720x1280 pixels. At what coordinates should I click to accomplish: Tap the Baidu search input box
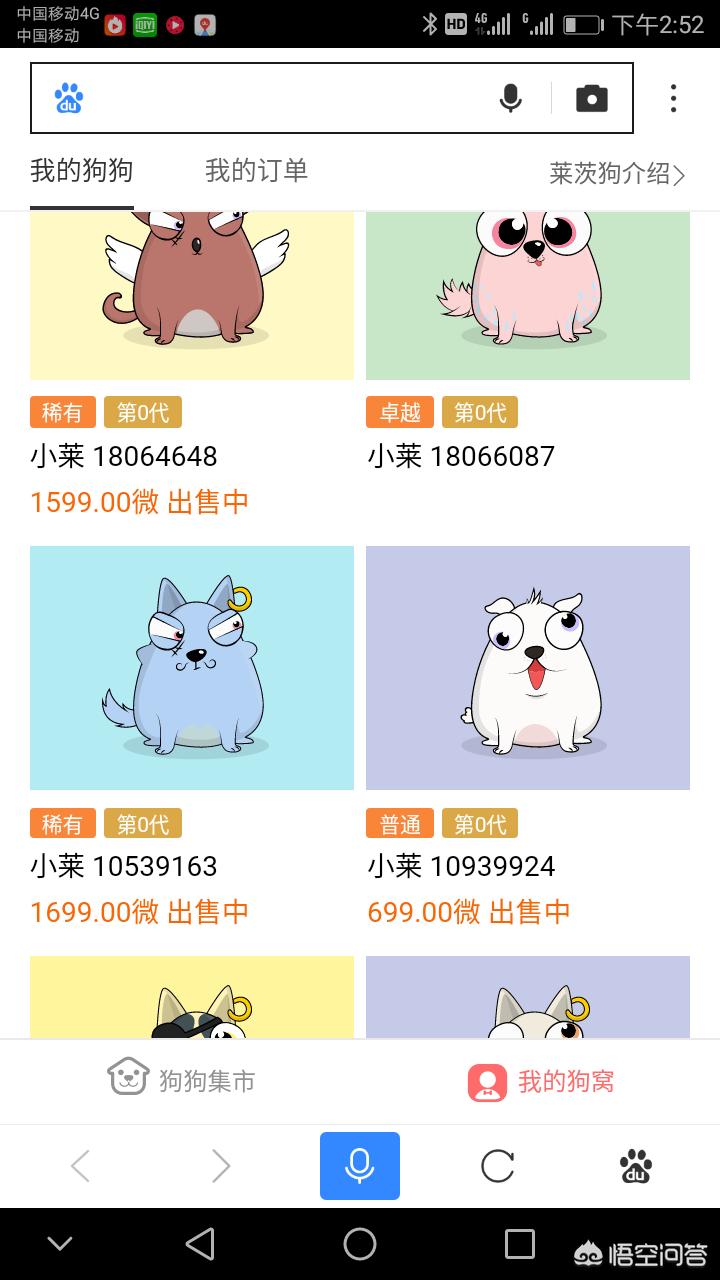(280, 98)
